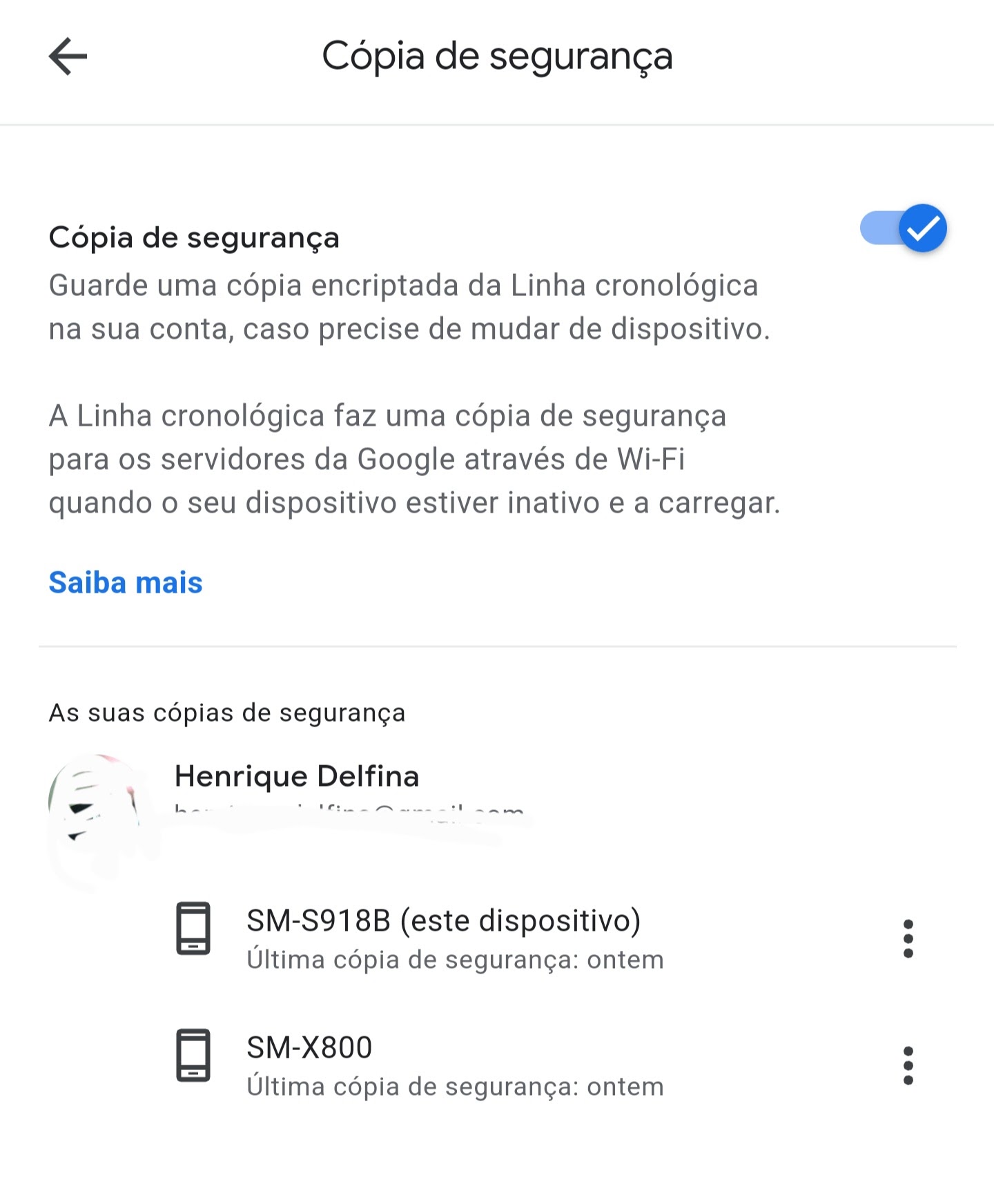The width and height of the screenshot is (994, 1204).
Task: Go back using the arrow icon
Action: 68,57
